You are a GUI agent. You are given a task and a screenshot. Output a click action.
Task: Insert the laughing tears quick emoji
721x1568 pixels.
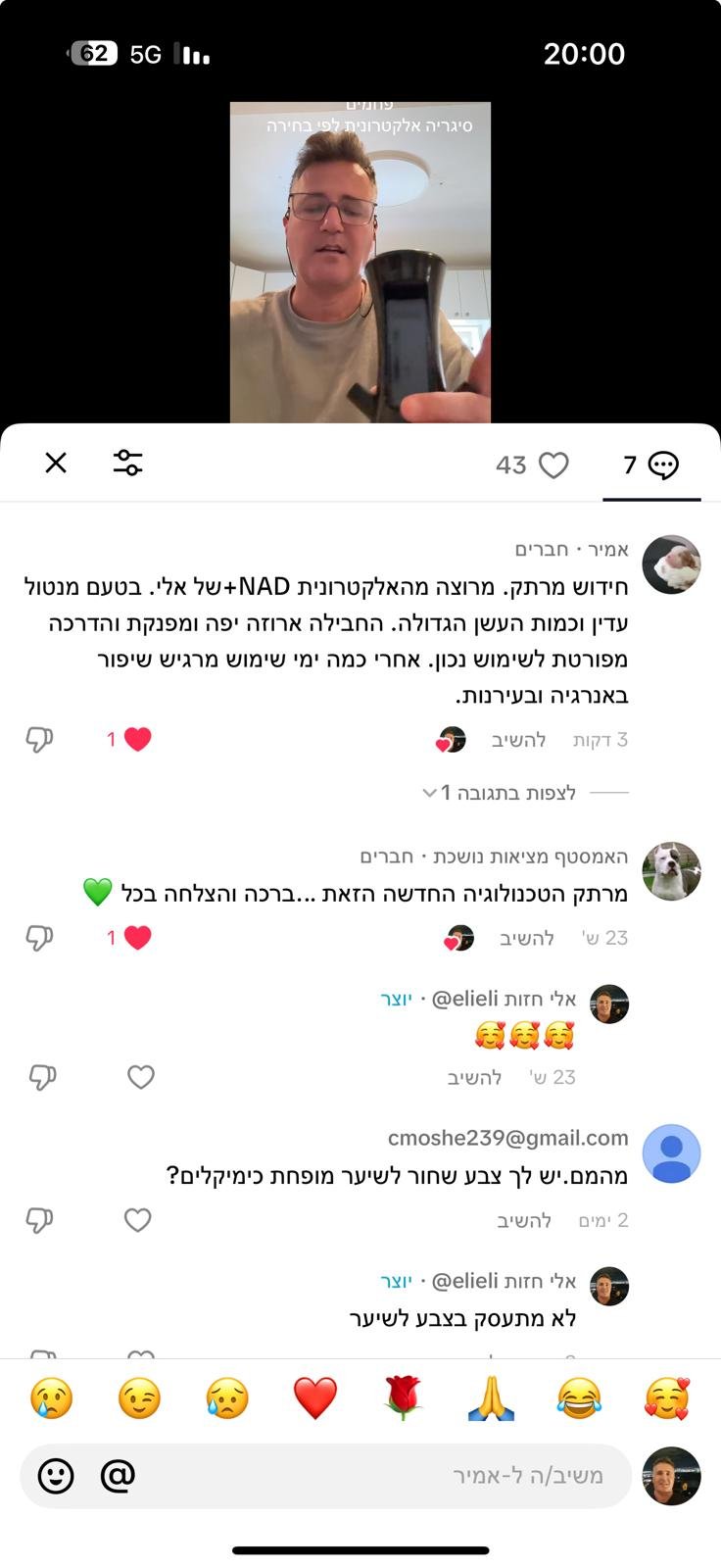[x=579, y=1397]
